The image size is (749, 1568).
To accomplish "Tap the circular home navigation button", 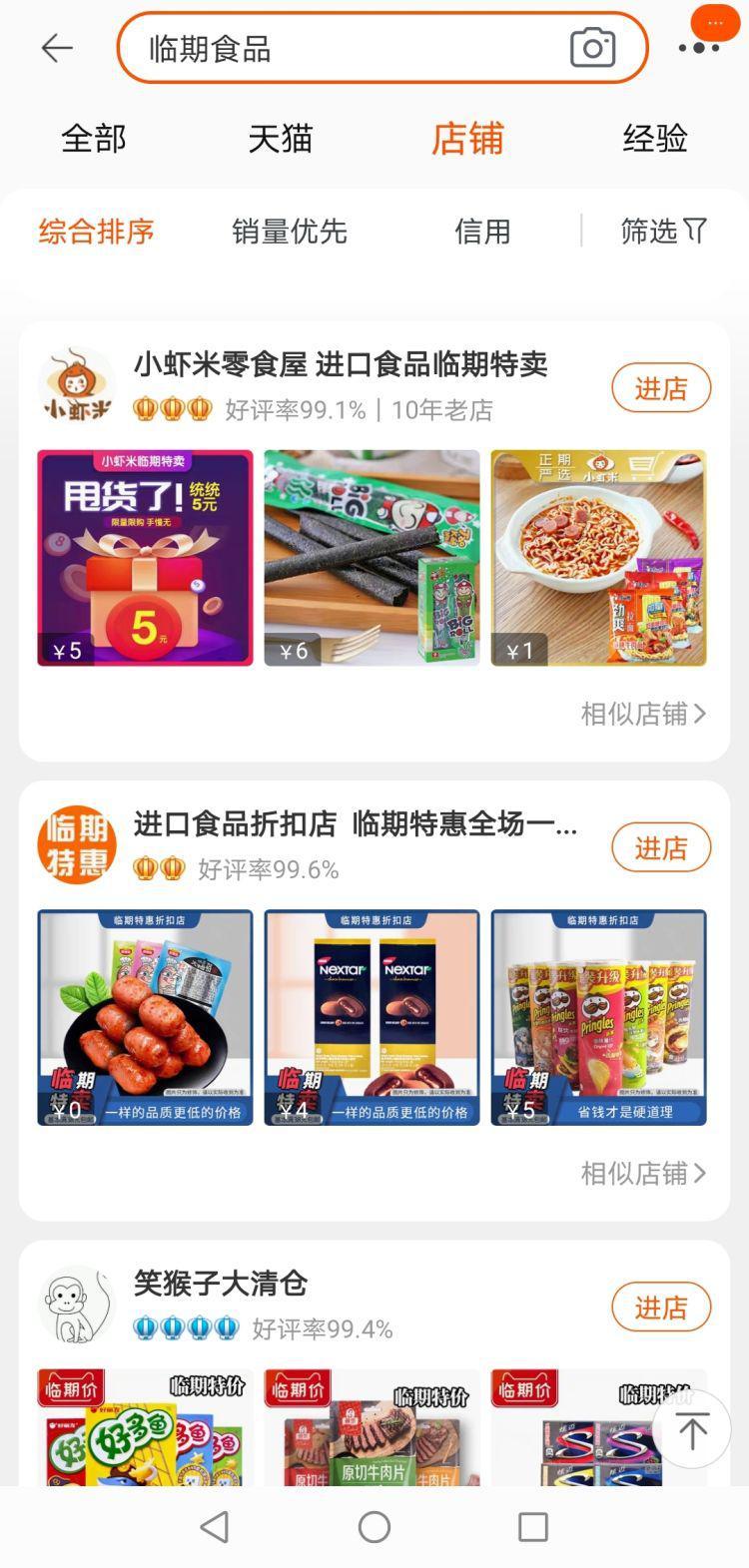I will [x=374, y=1526].
